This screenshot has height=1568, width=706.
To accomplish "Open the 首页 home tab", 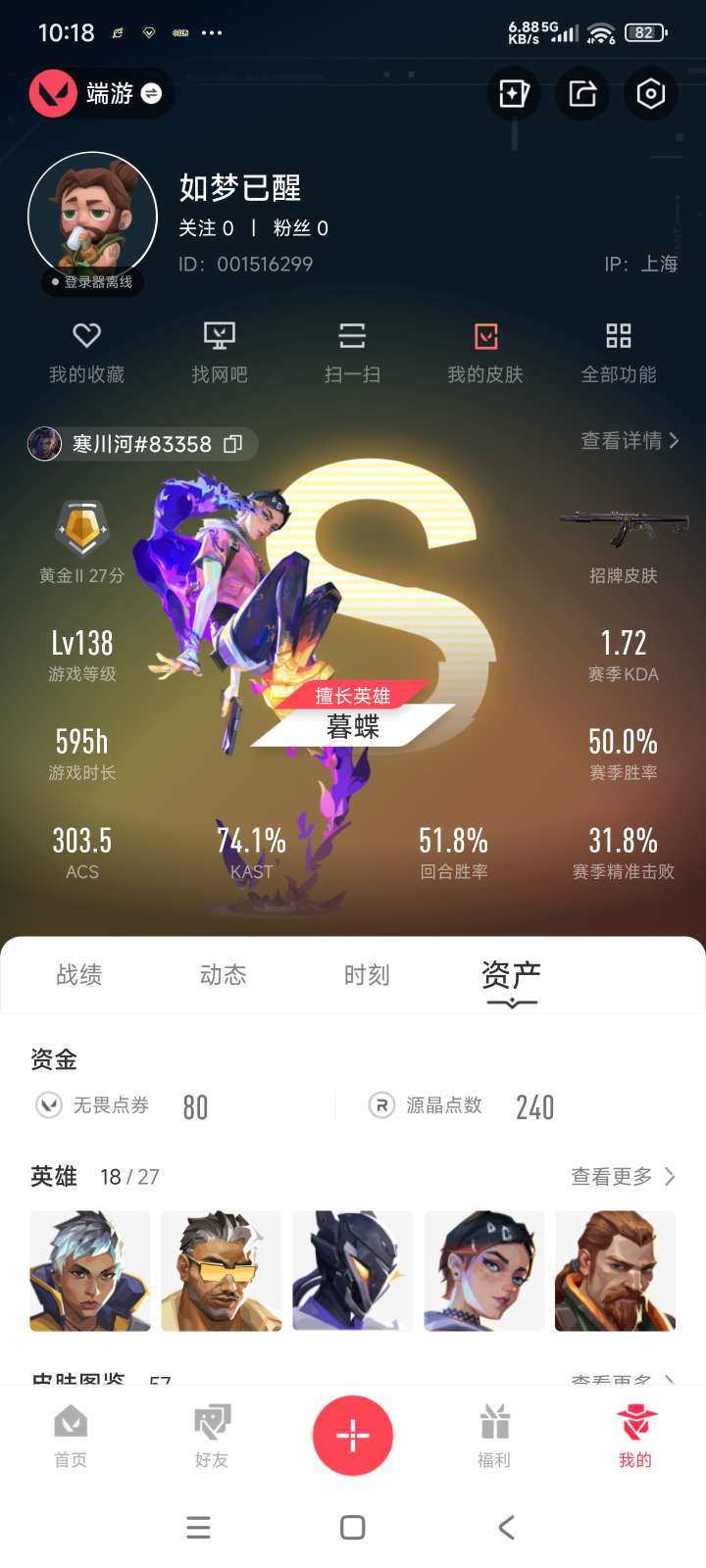I will click(71, 1436).
